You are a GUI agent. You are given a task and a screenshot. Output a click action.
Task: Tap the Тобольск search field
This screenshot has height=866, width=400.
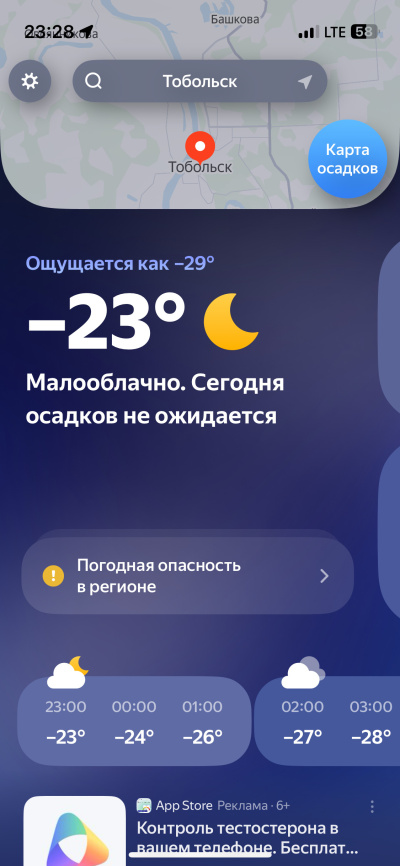coord(199,82)
